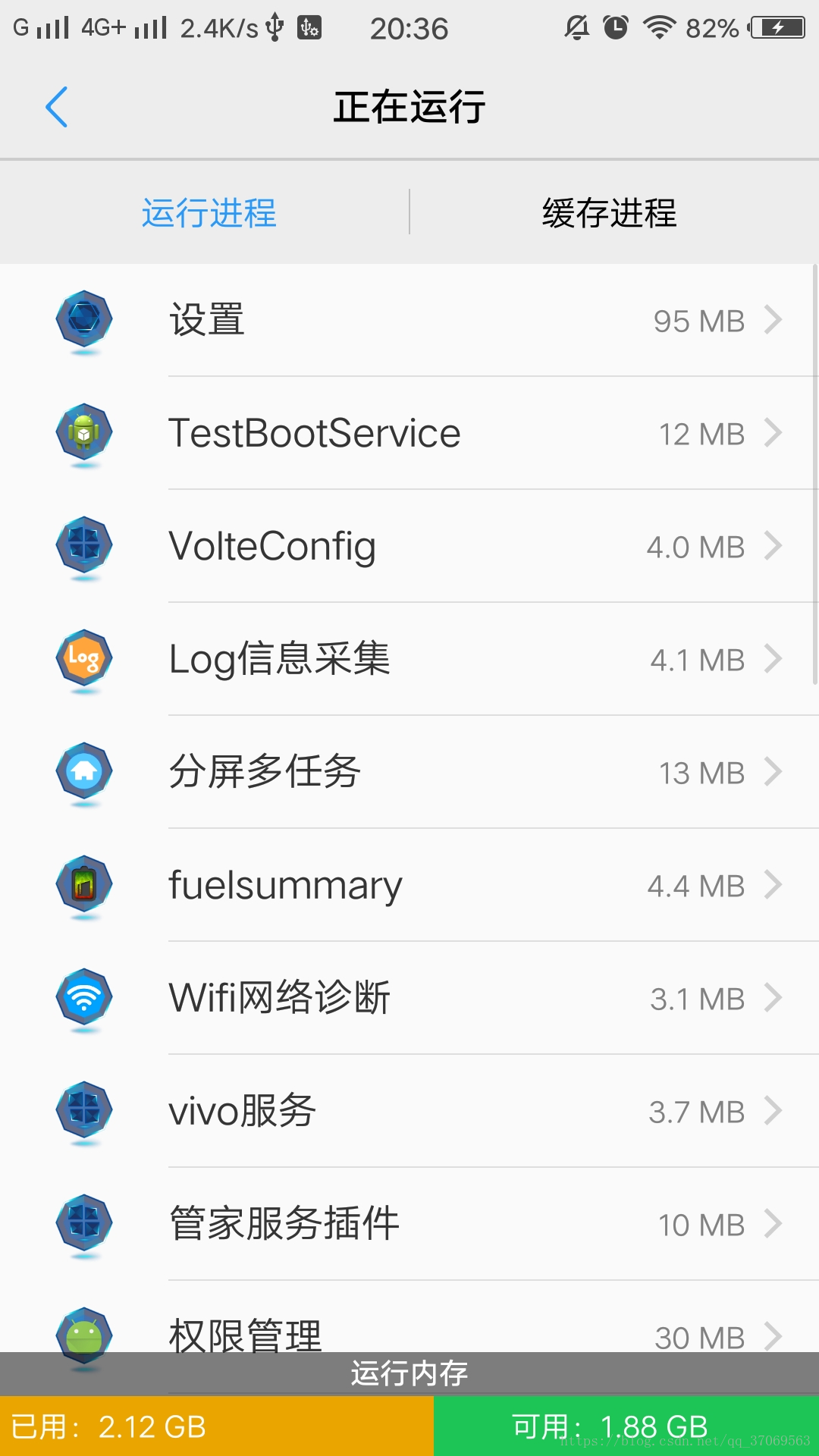This screenshot has width=819, height=1456.
Task: Open 分屏多任务 process details
Action: pos(409,772)
